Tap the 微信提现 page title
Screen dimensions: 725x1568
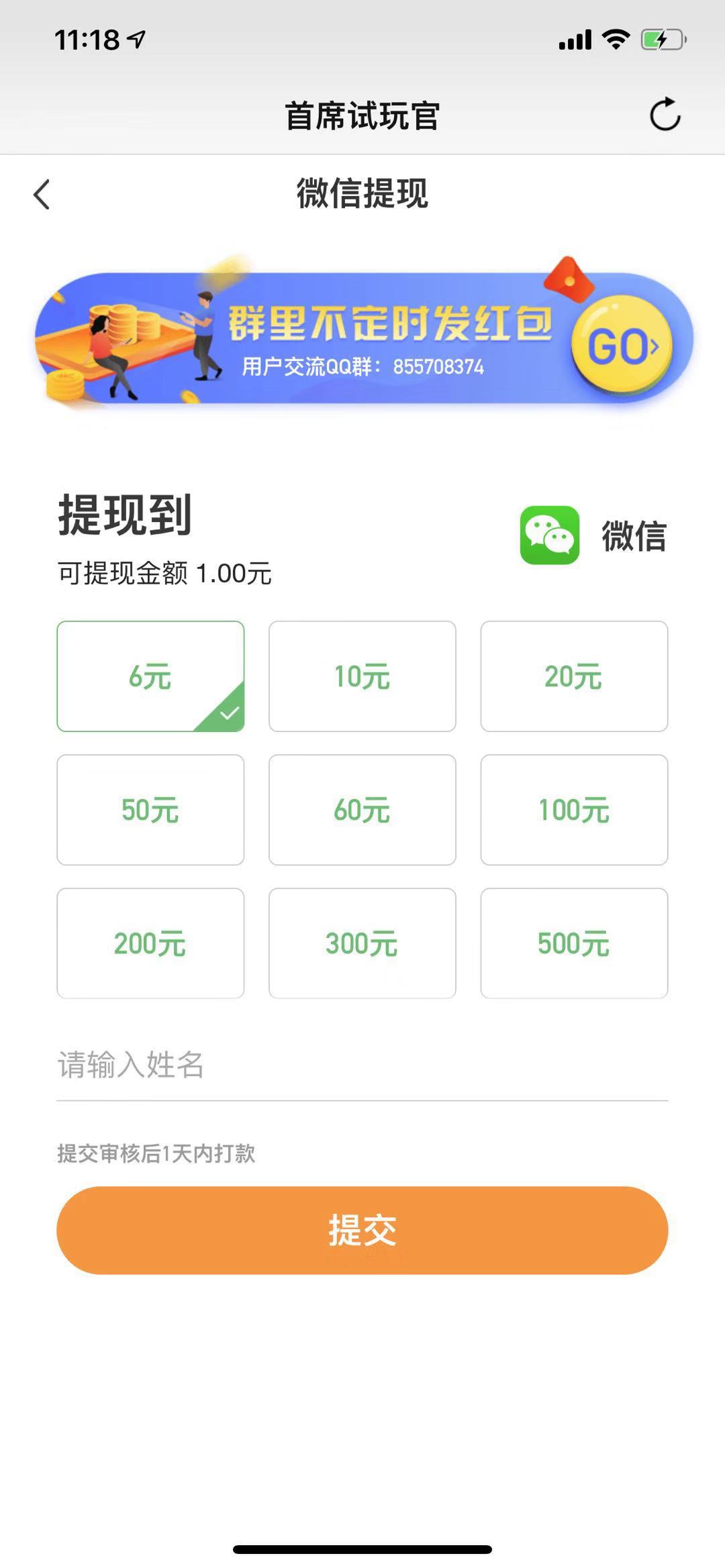pos(362,194)
